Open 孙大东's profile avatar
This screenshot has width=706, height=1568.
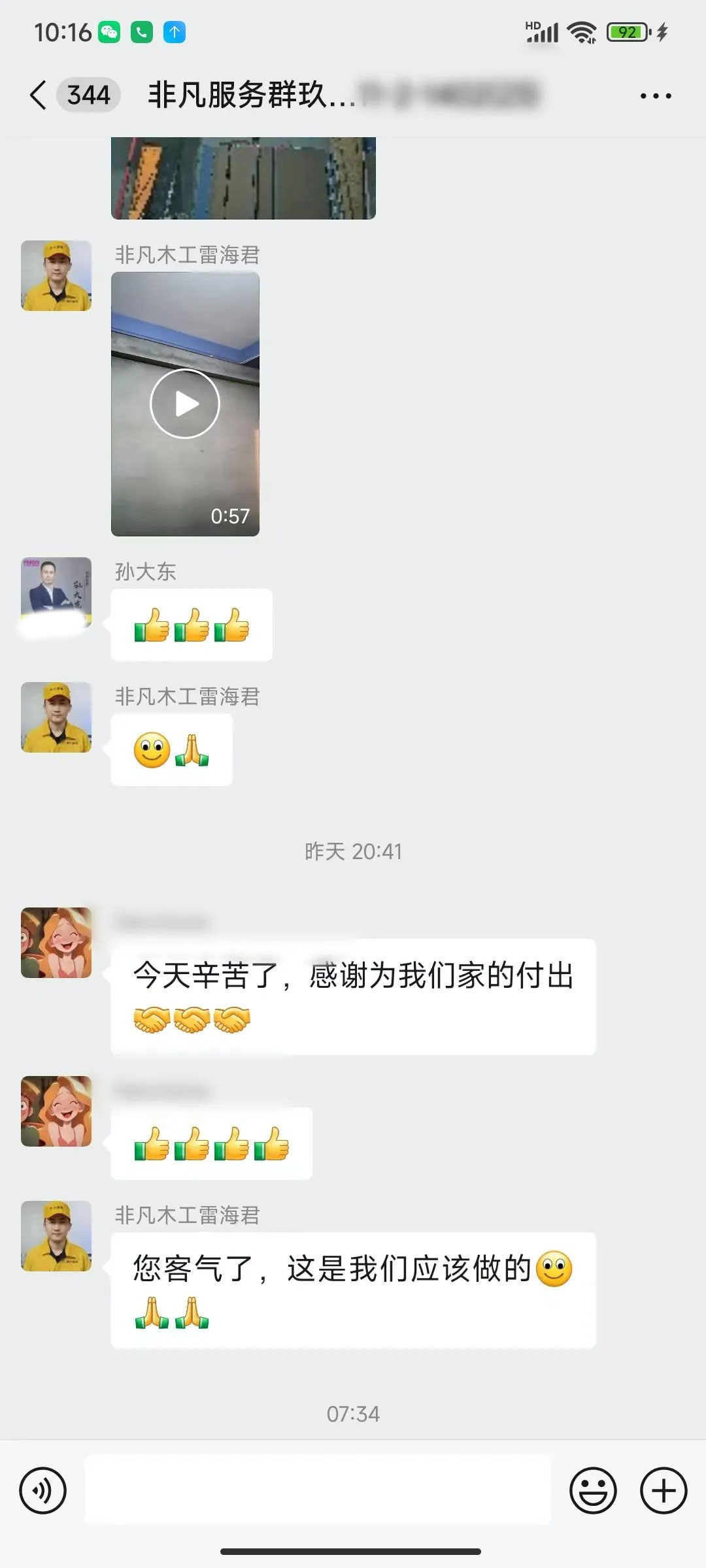(56, 592)
